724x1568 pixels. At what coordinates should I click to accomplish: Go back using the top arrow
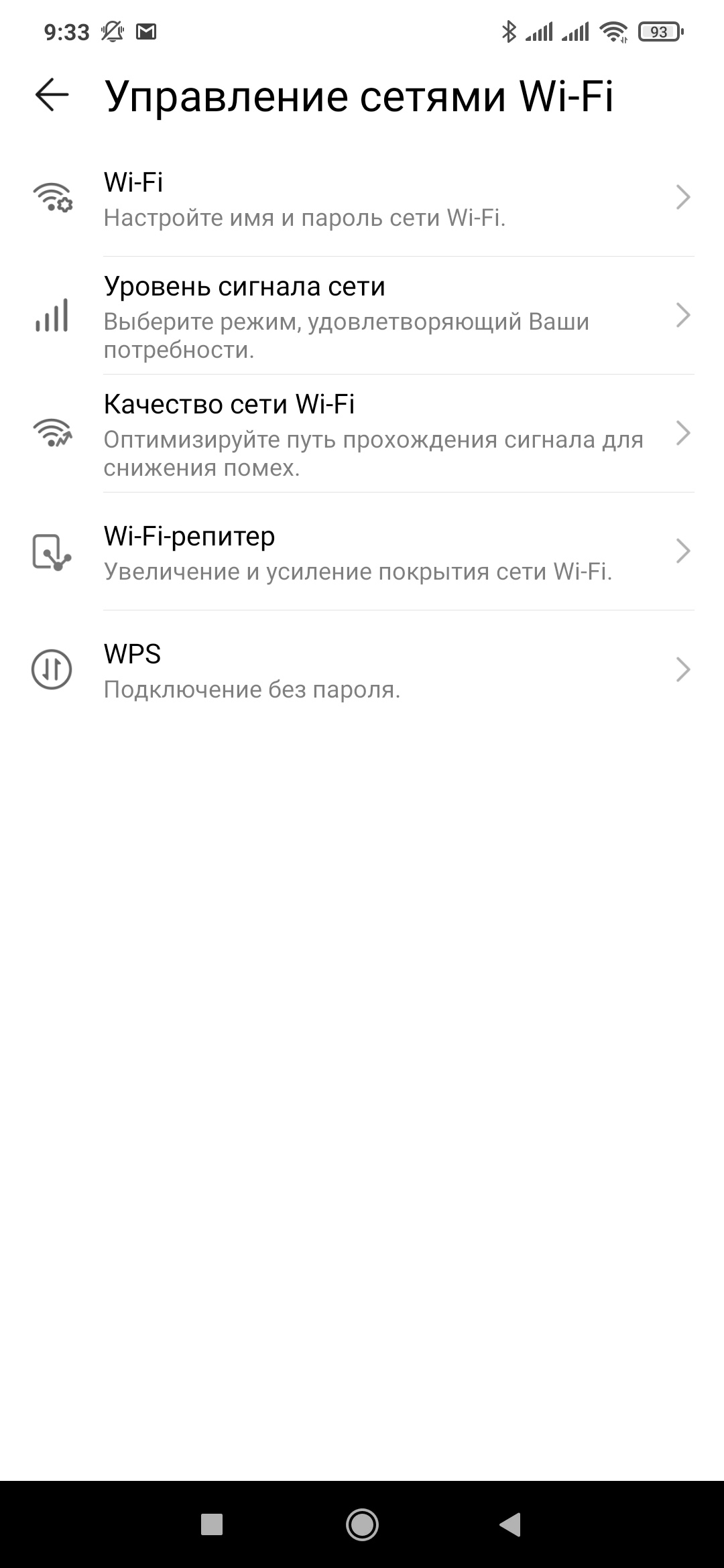pos(52,94)
